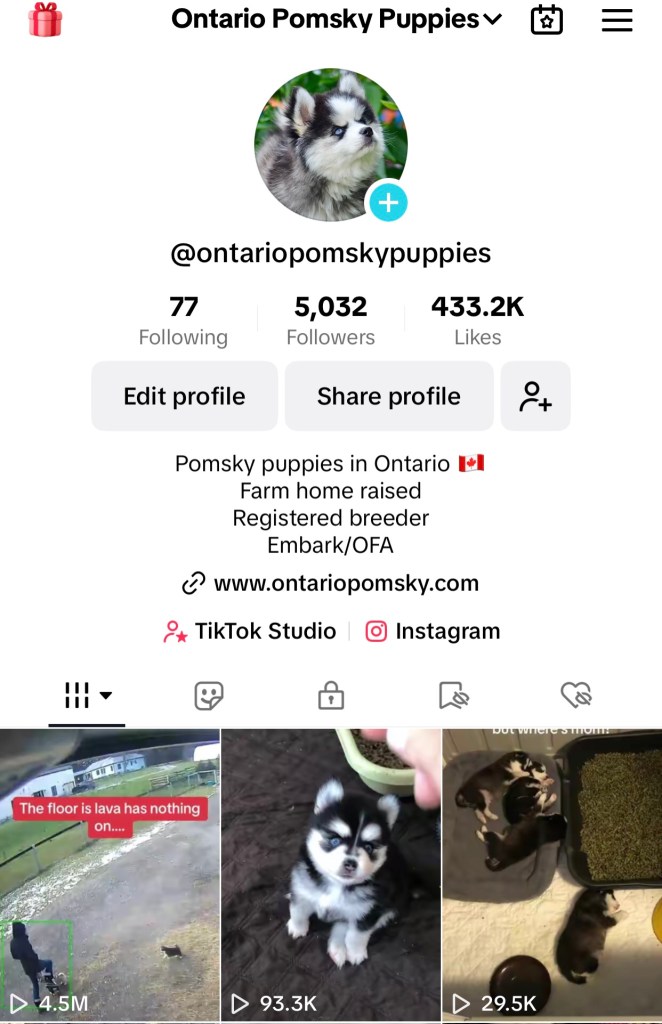Tap Share profile
The height and width of the screenshot is (1024, 662).
point(389,396)
